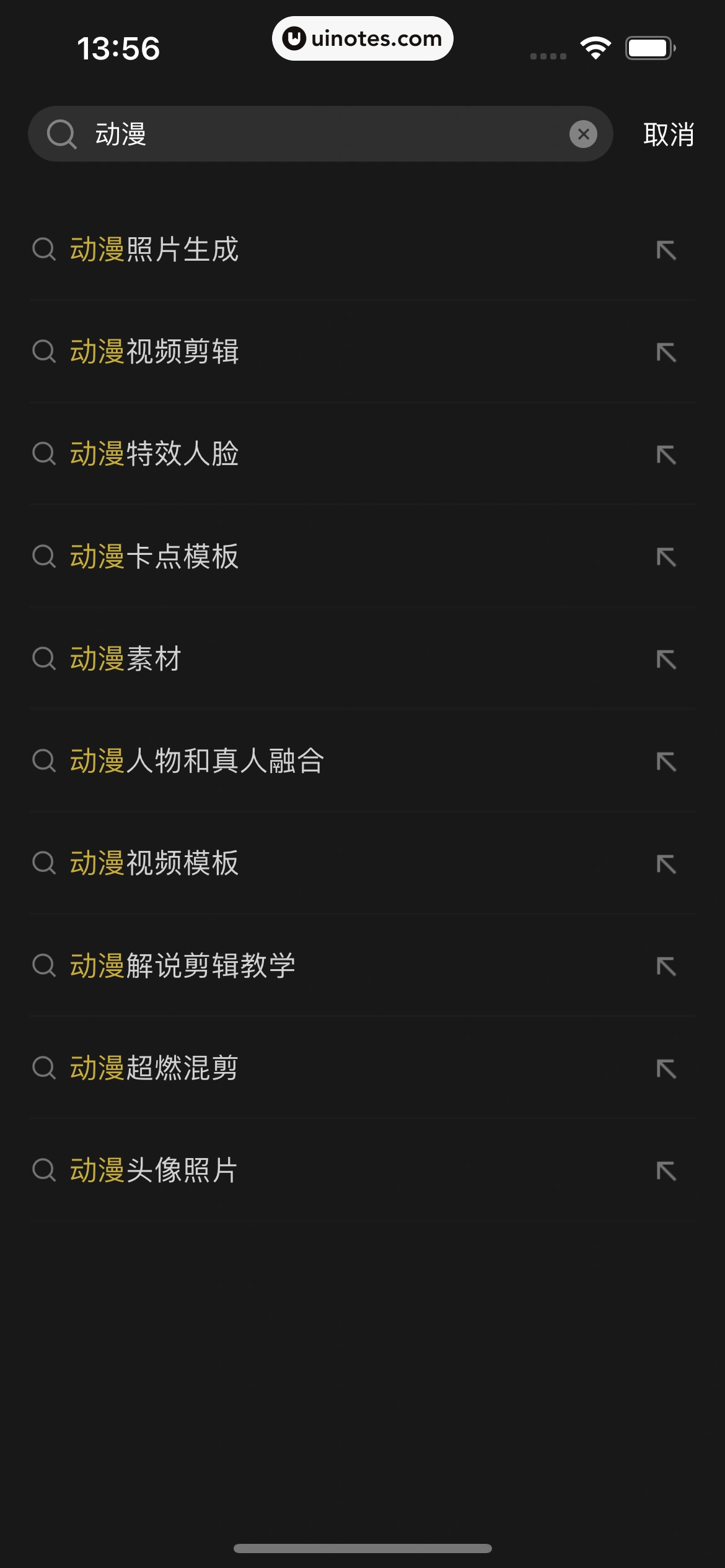Image resolution: width=725 pixels, height=1568 pixels.
Task: Click the magnifier icon beside 动漫素材
Action: coord(44,660)
